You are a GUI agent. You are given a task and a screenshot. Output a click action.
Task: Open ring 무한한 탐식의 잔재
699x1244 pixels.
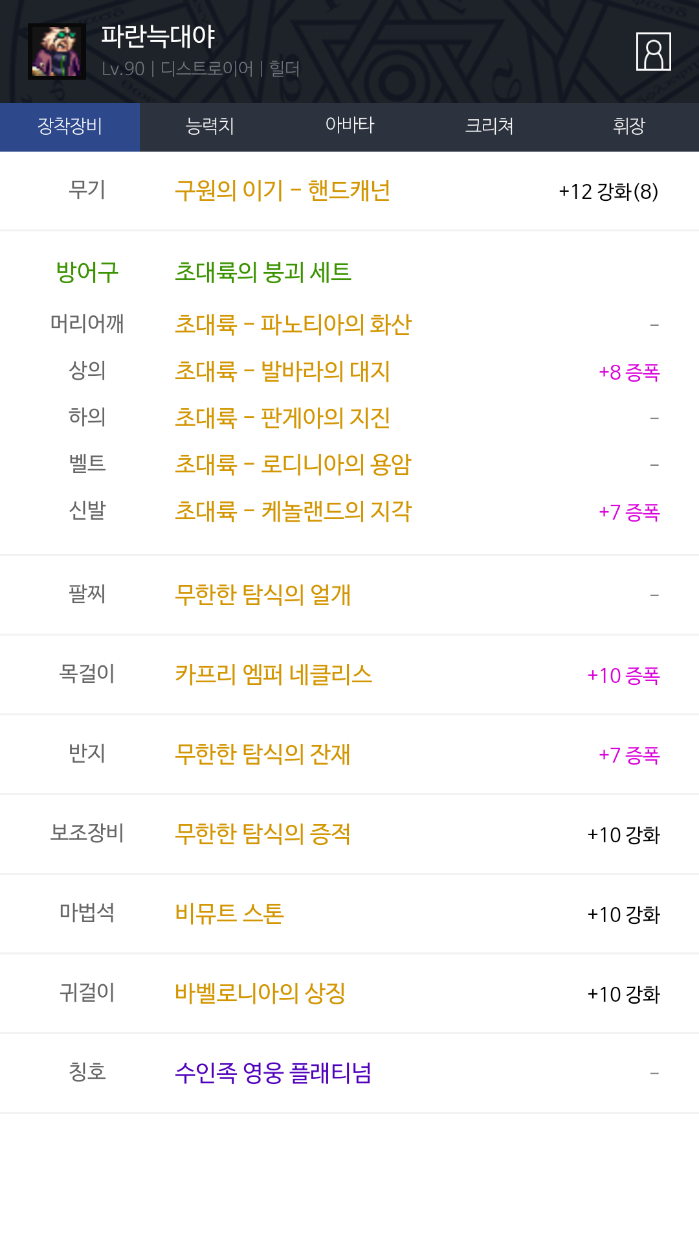click(263, 754)
